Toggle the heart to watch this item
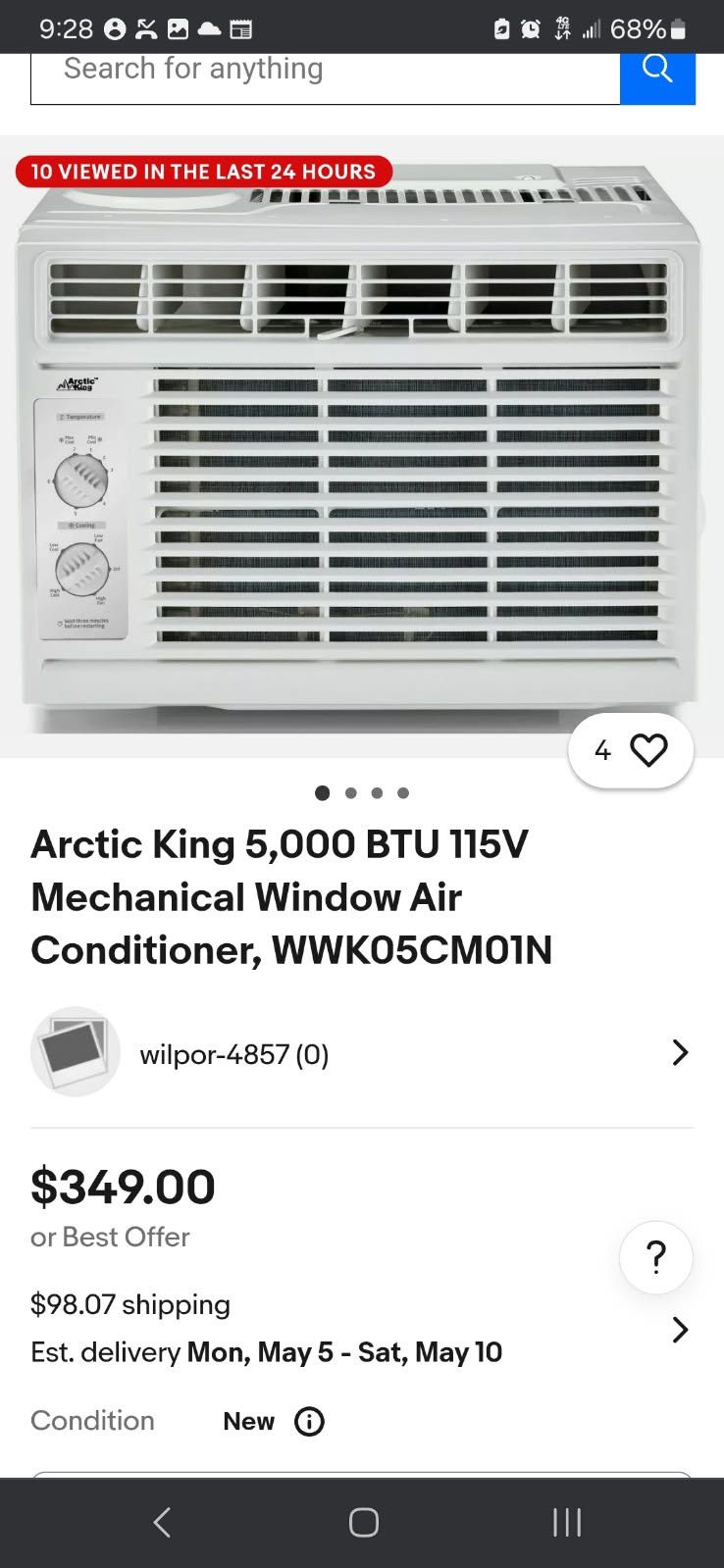Screen dimensions: 724x1568 pyautogui.click(x=647, y=750)
